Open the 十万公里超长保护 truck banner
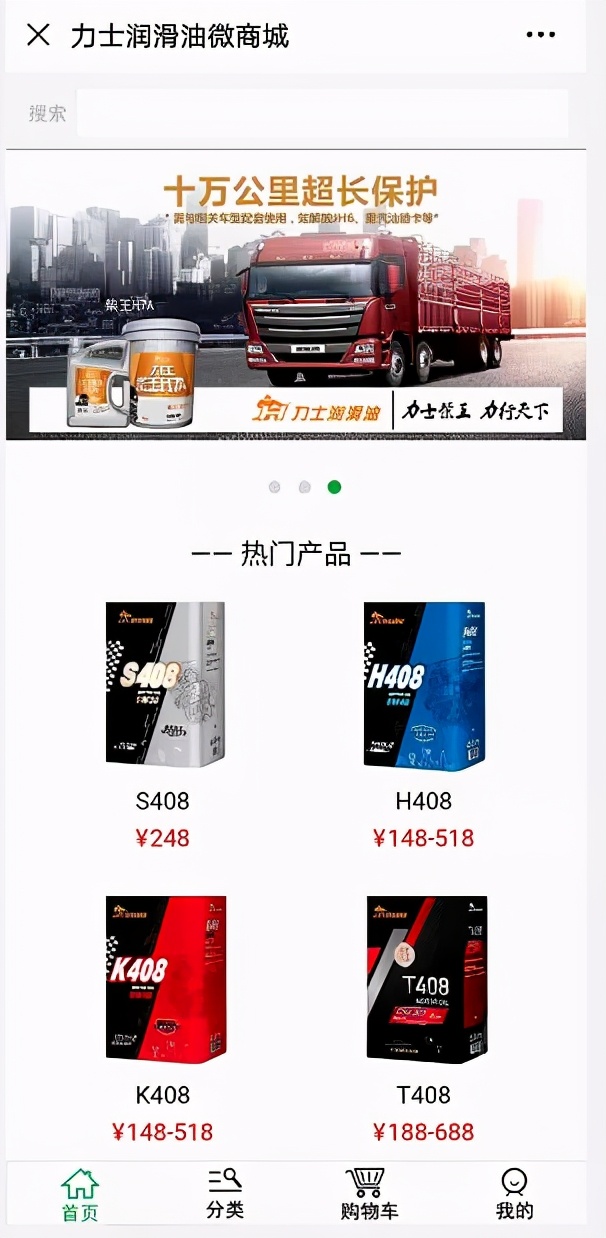Viewport: 606px width, 1238px height. pos(296,295)
